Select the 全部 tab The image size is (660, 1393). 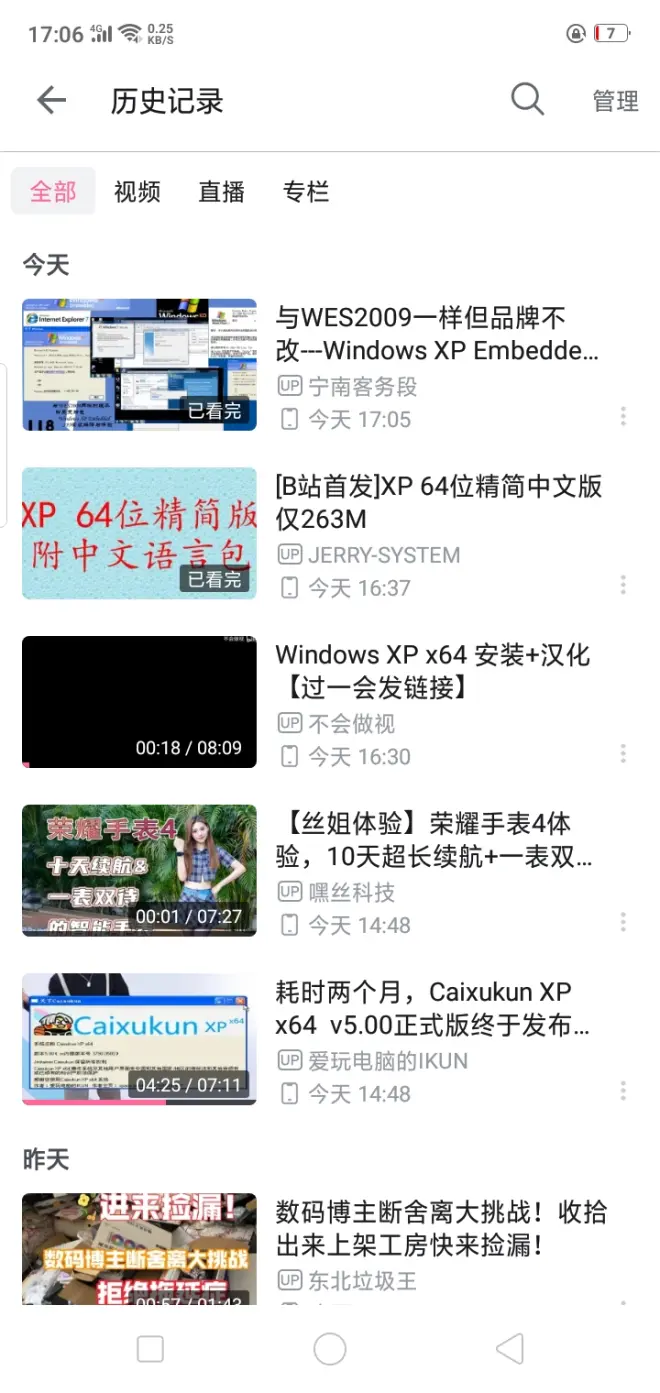click(53, 191)
